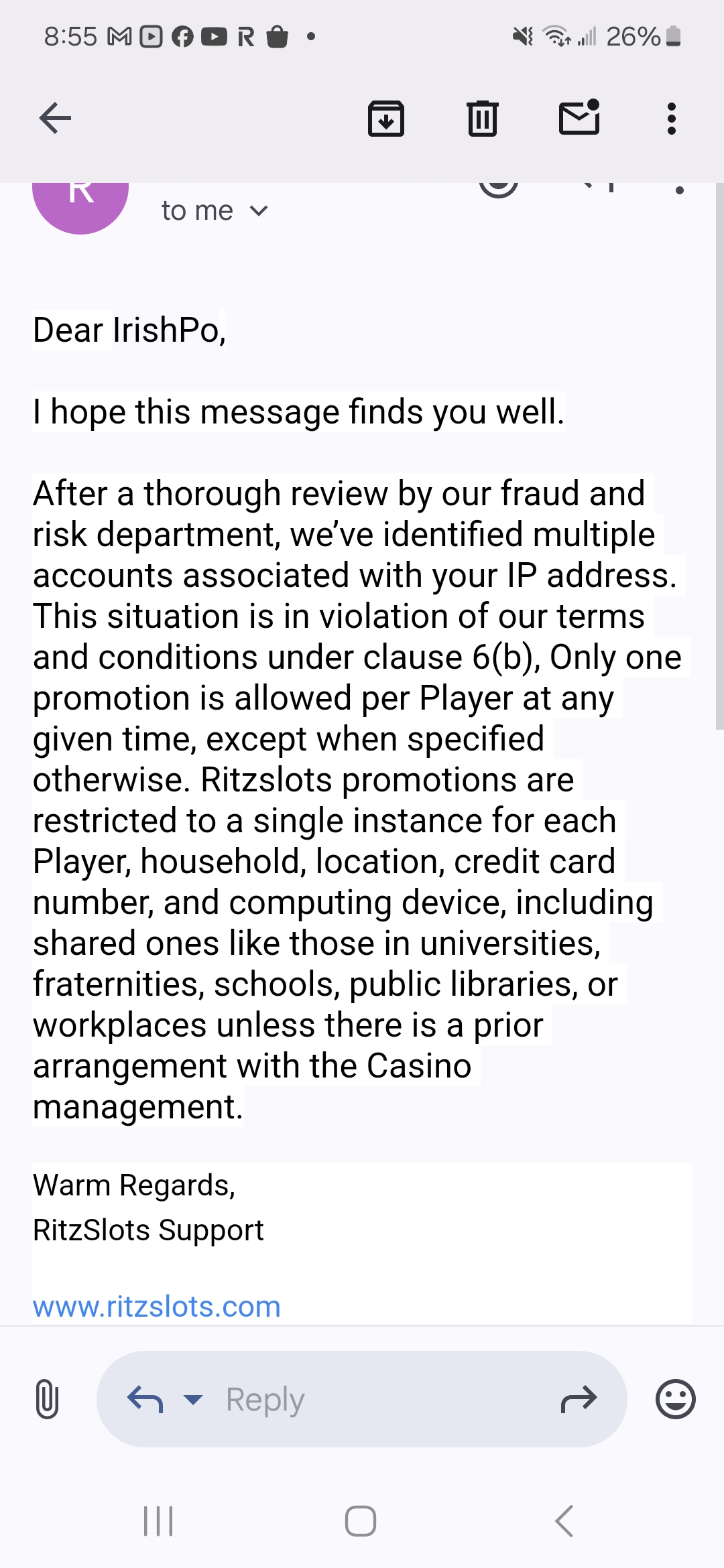
Task: Archive this email
Action: coord(386,119)
